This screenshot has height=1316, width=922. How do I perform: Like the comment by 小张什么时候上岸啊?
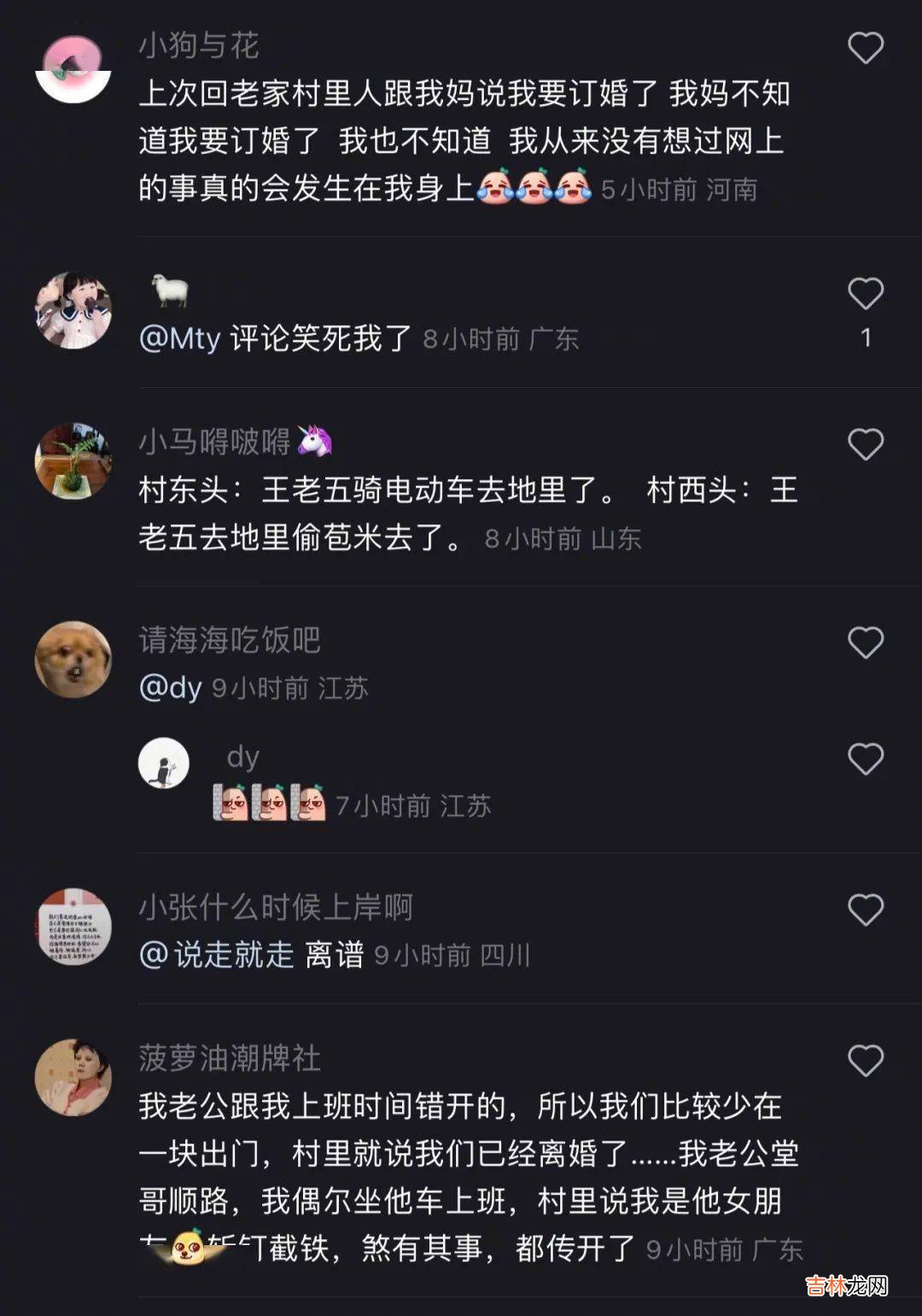(865, 910)
